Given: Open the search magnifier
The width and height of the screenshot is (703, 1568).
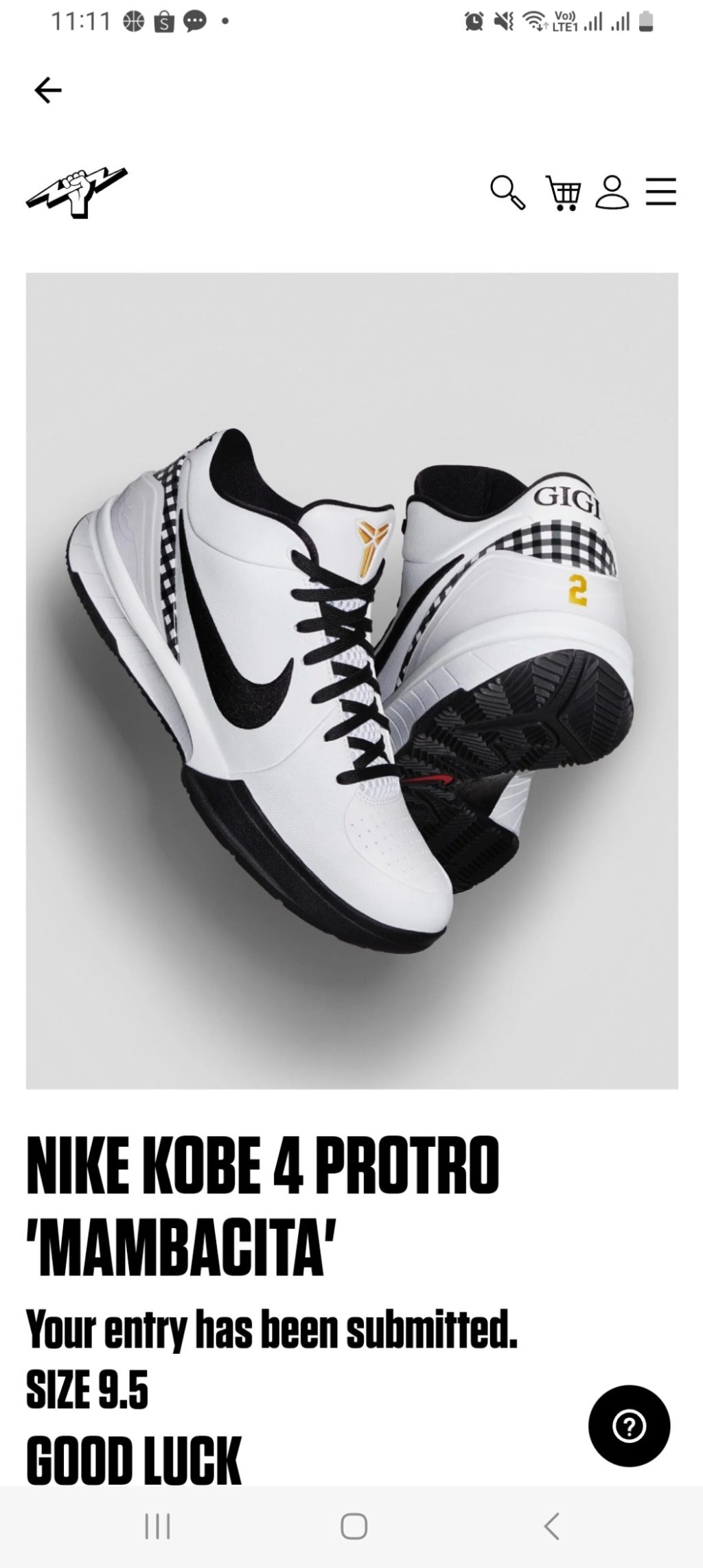Looking at the screenshot, I should click(507, 192).
